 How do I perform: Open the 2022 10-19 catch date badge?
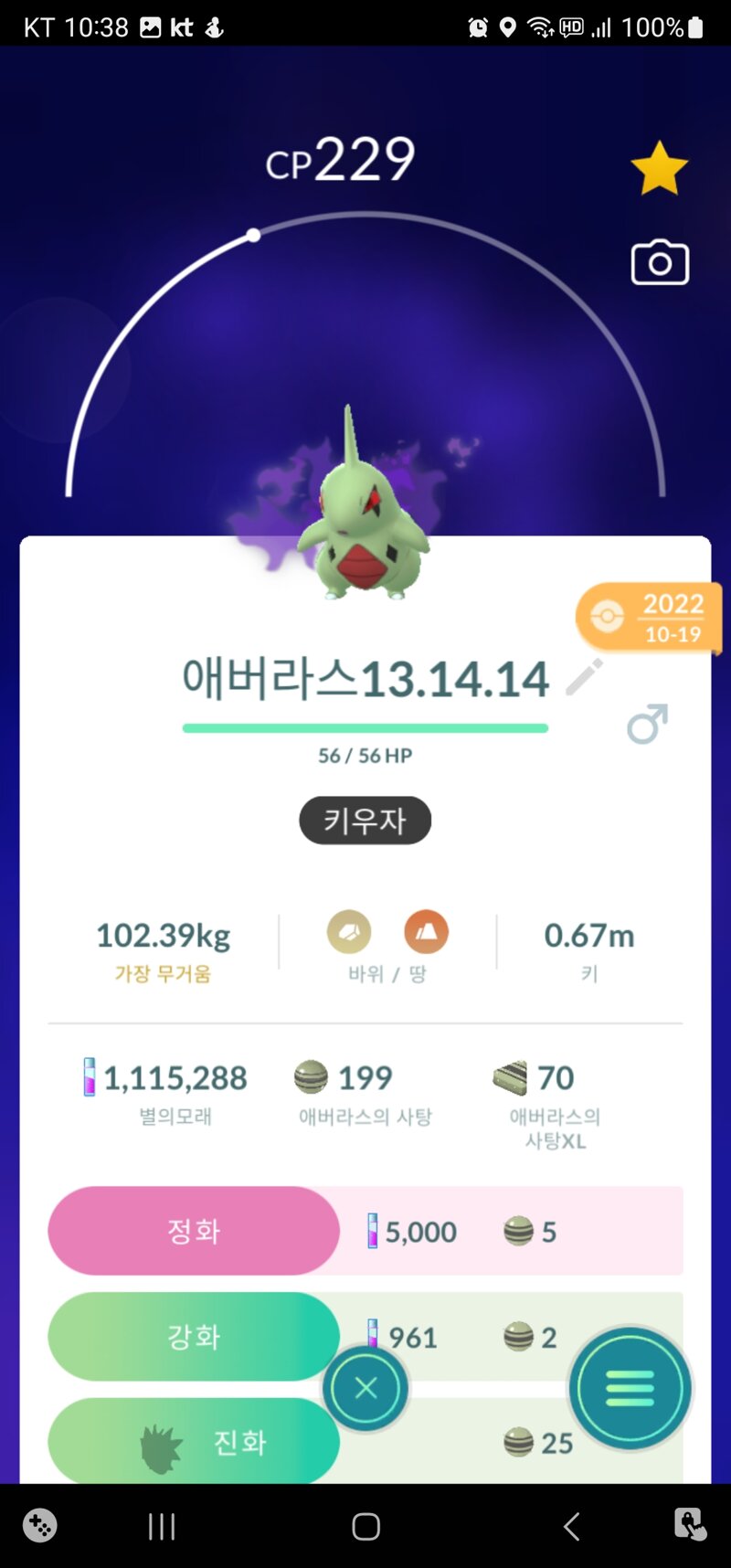[x=650, y=618]
